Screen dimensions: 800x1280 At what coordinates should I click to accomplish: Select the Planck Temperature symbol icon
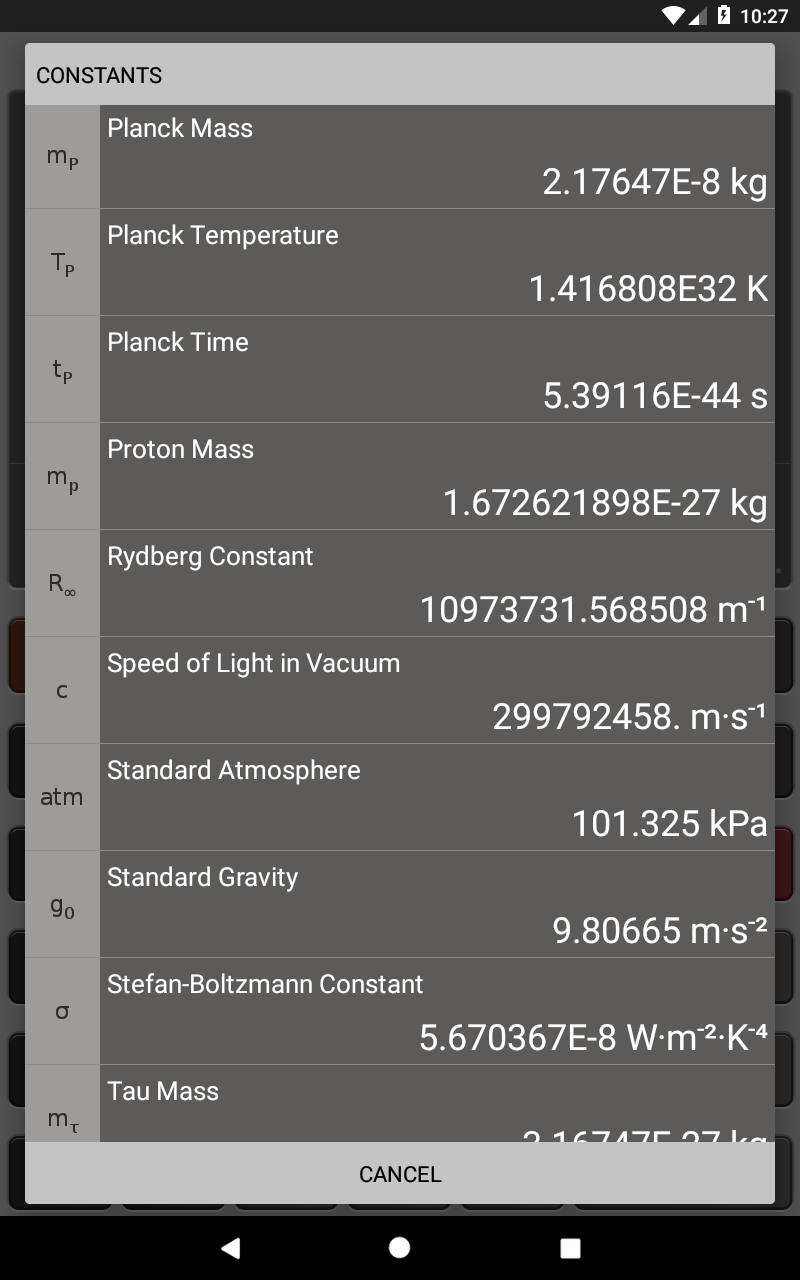pyautogui.click(x=62, y=262)
